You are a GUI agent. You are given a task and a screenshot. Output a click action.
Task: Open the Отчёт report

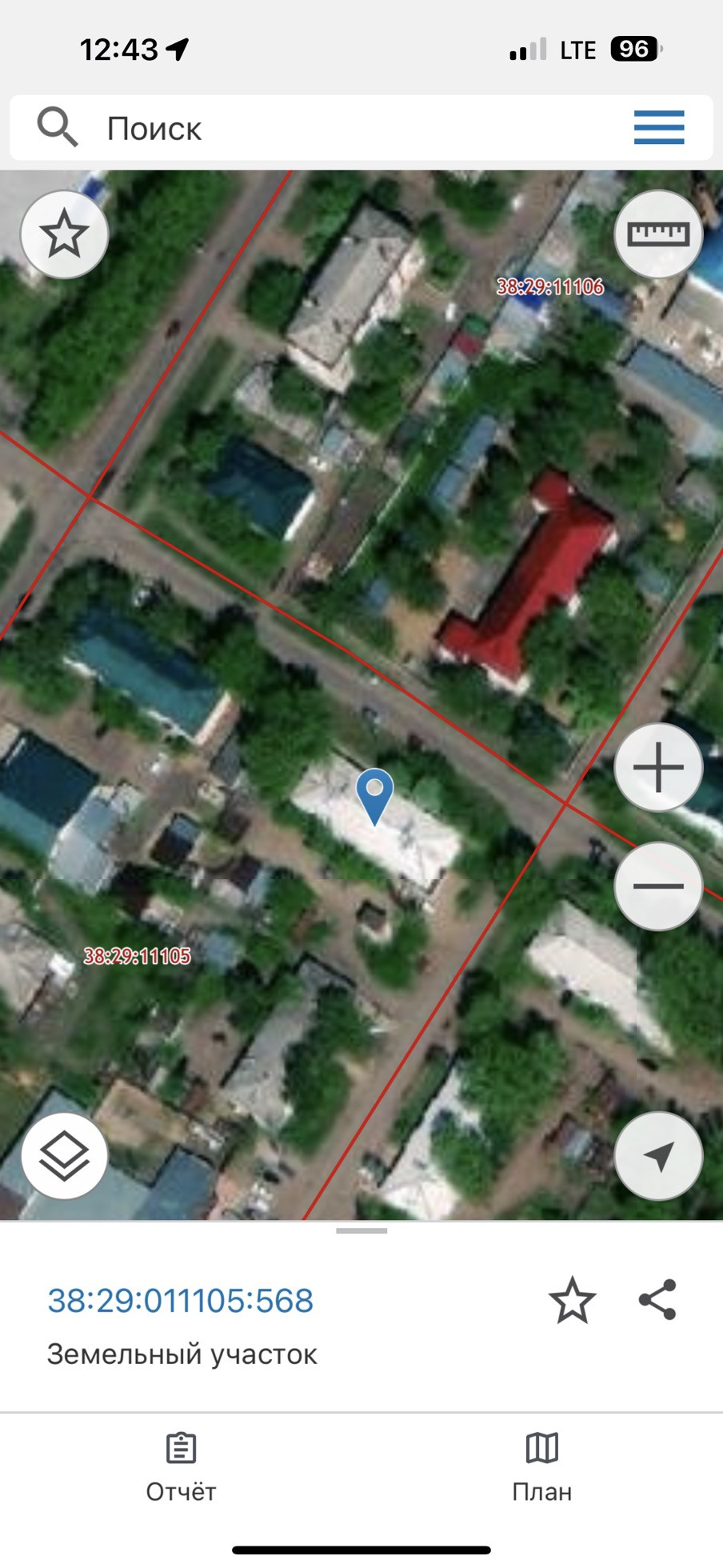[x=181, y=1467]
